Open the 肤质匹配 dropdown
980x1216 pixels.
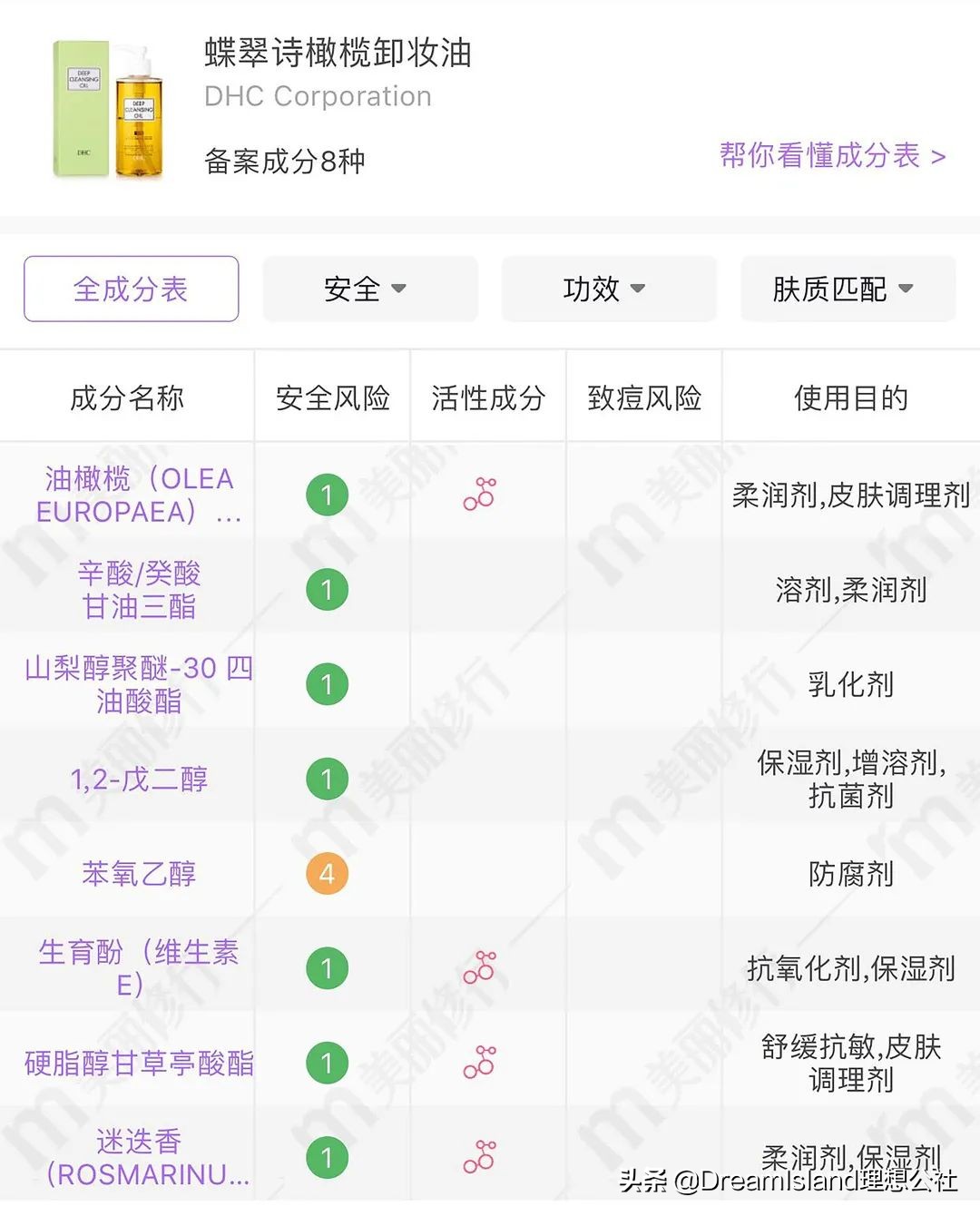point(846,289)
